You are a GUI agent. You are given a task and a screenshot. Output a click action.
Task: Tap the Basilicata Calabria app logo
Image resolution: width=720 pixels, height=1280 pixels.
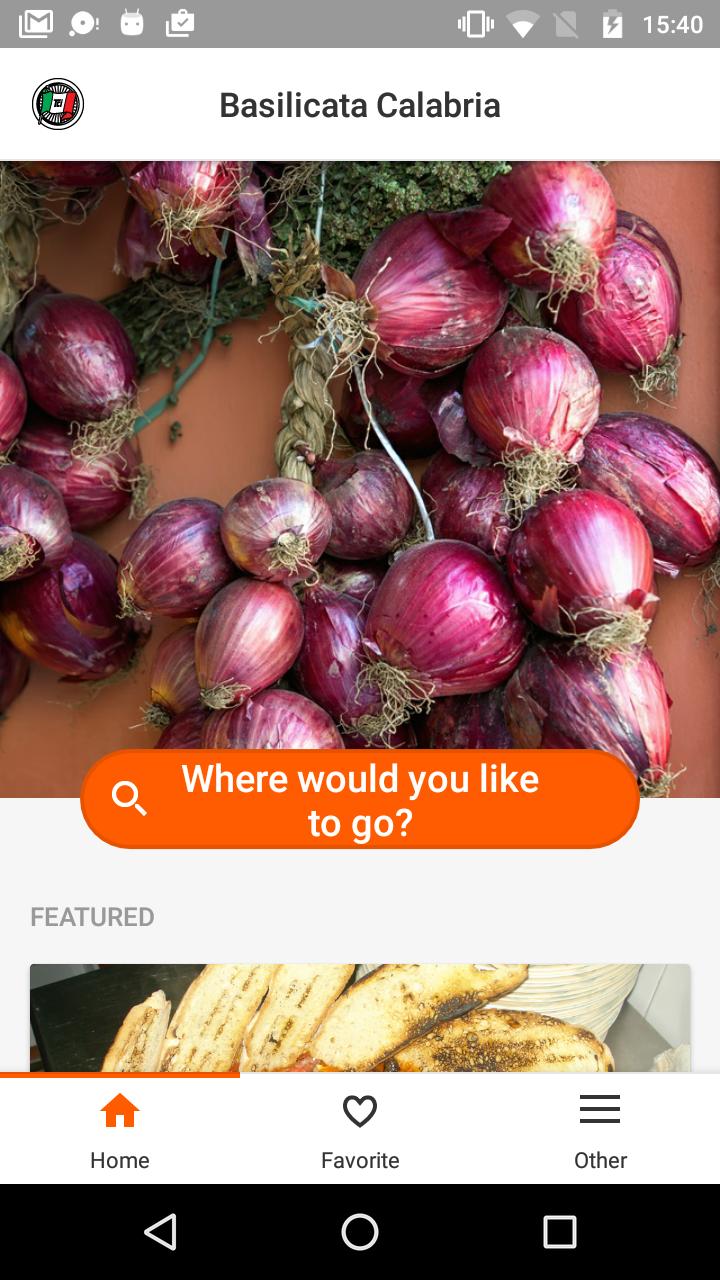tap(57, 103)
